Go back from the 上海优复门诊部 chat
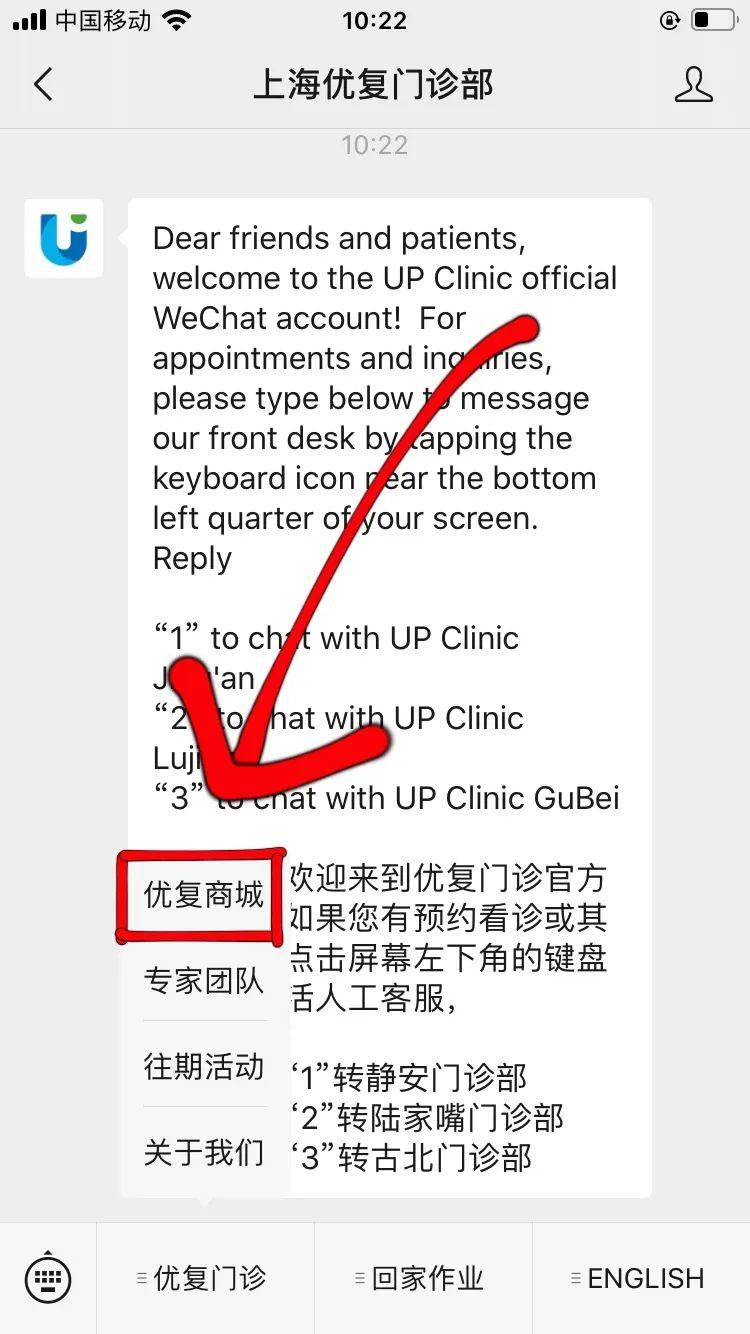Screen dimensions: 750x1334 tap(42, 84)
